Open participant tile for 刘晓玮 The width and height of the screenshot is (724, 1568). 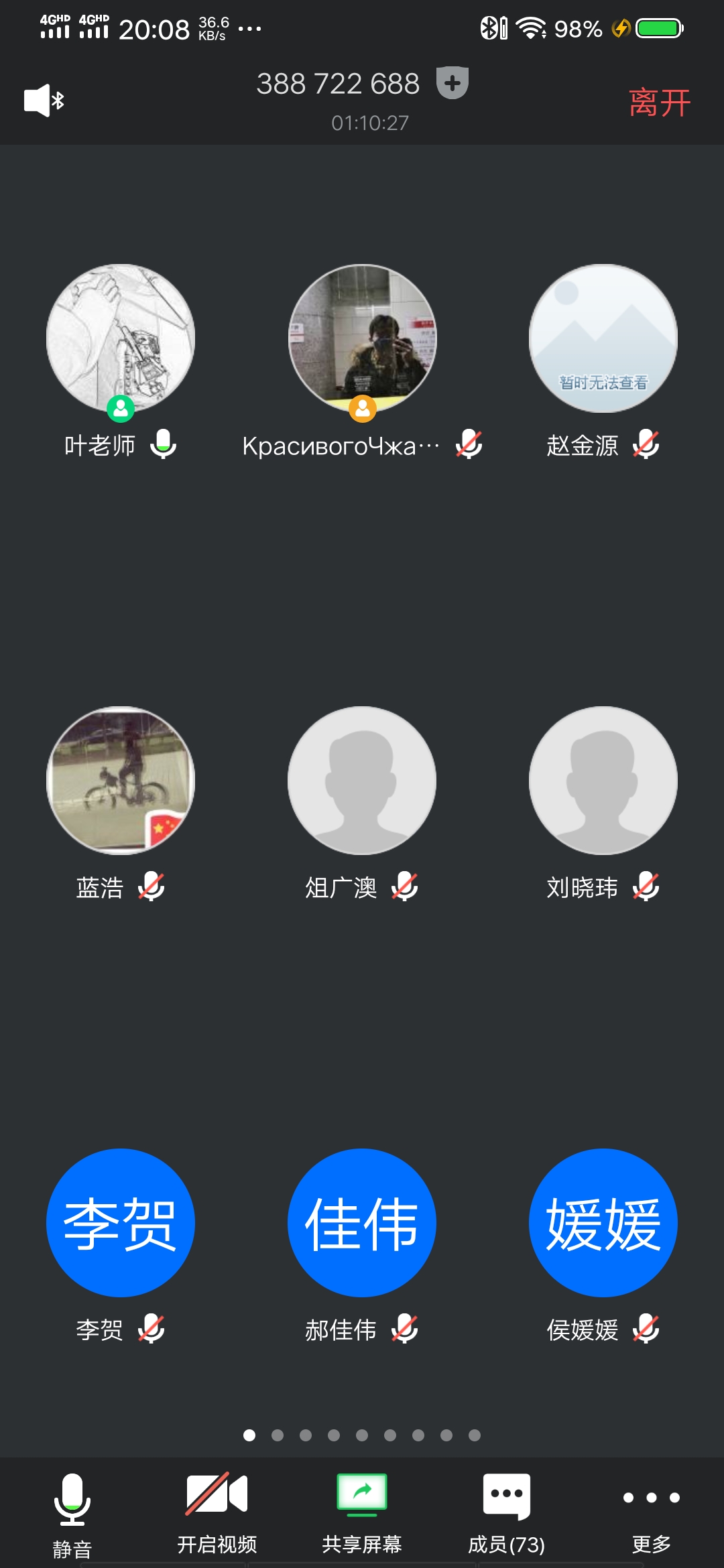603,781
